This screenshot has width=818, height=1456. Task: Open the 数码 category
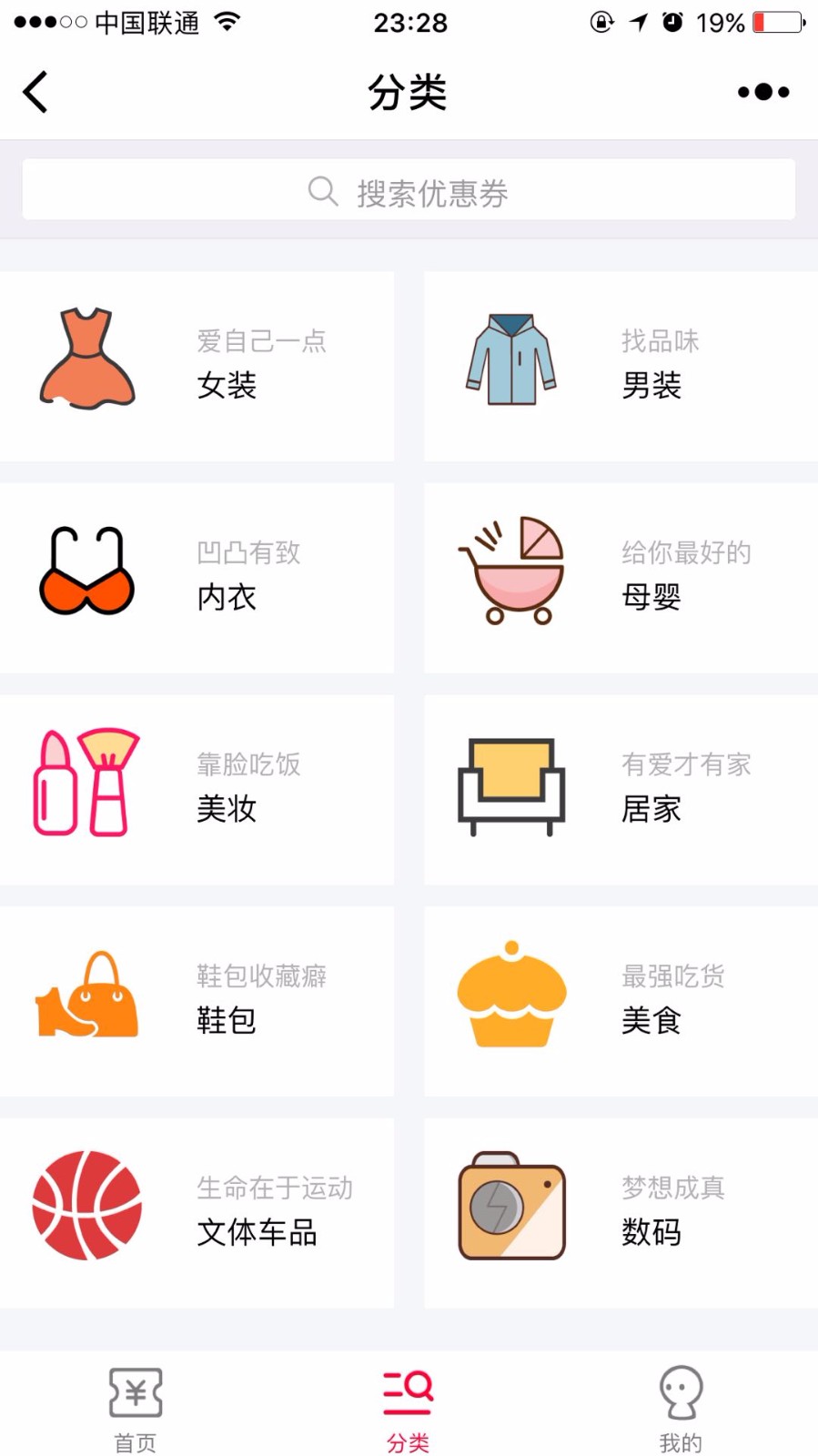point(621,1213)
